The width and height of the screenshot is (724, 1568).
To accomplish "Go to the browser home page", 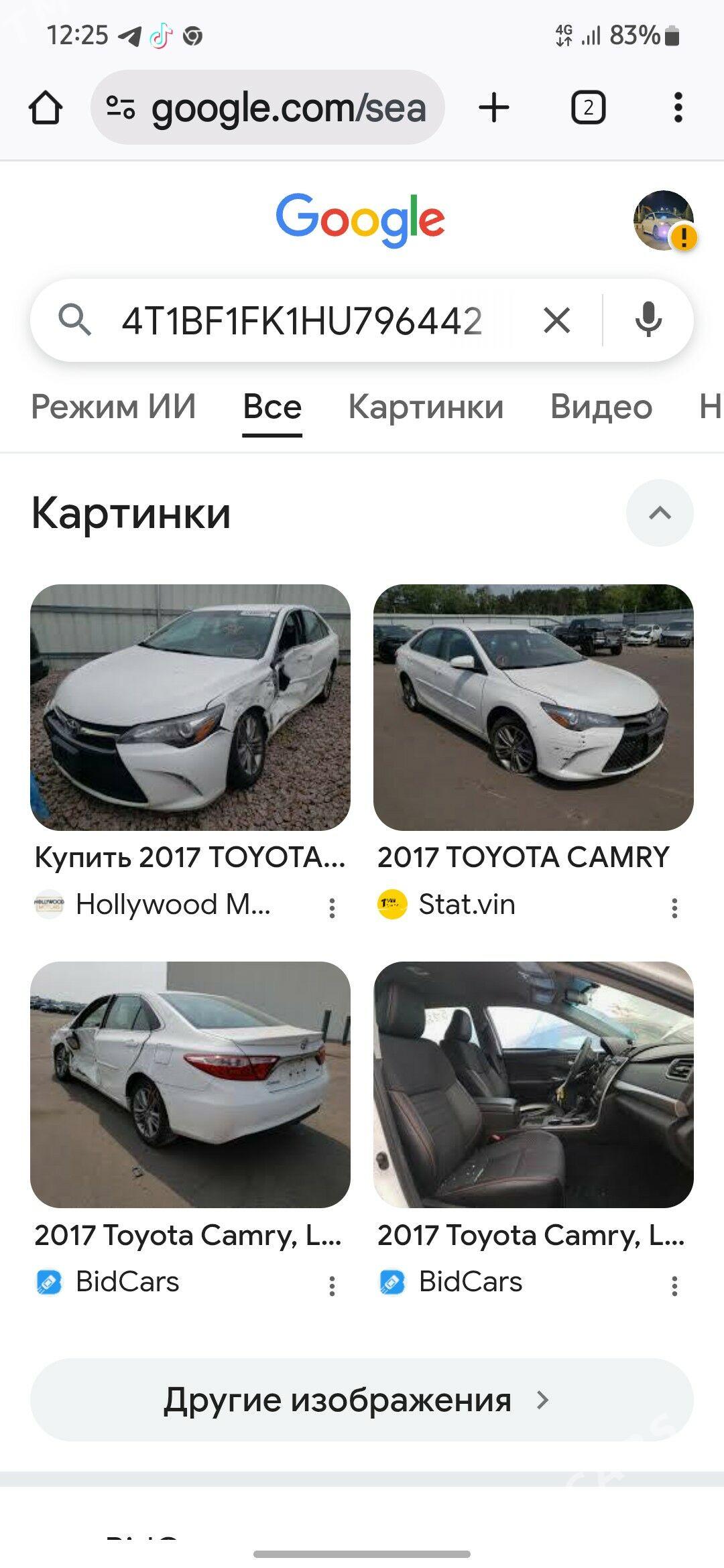I will (x=46, y=108).
